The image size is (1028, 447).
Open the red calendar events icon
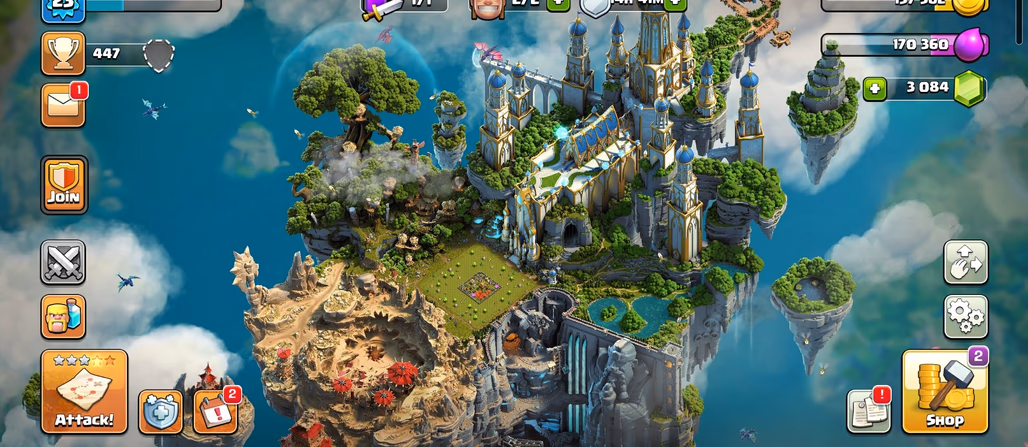tap(214, 411)
